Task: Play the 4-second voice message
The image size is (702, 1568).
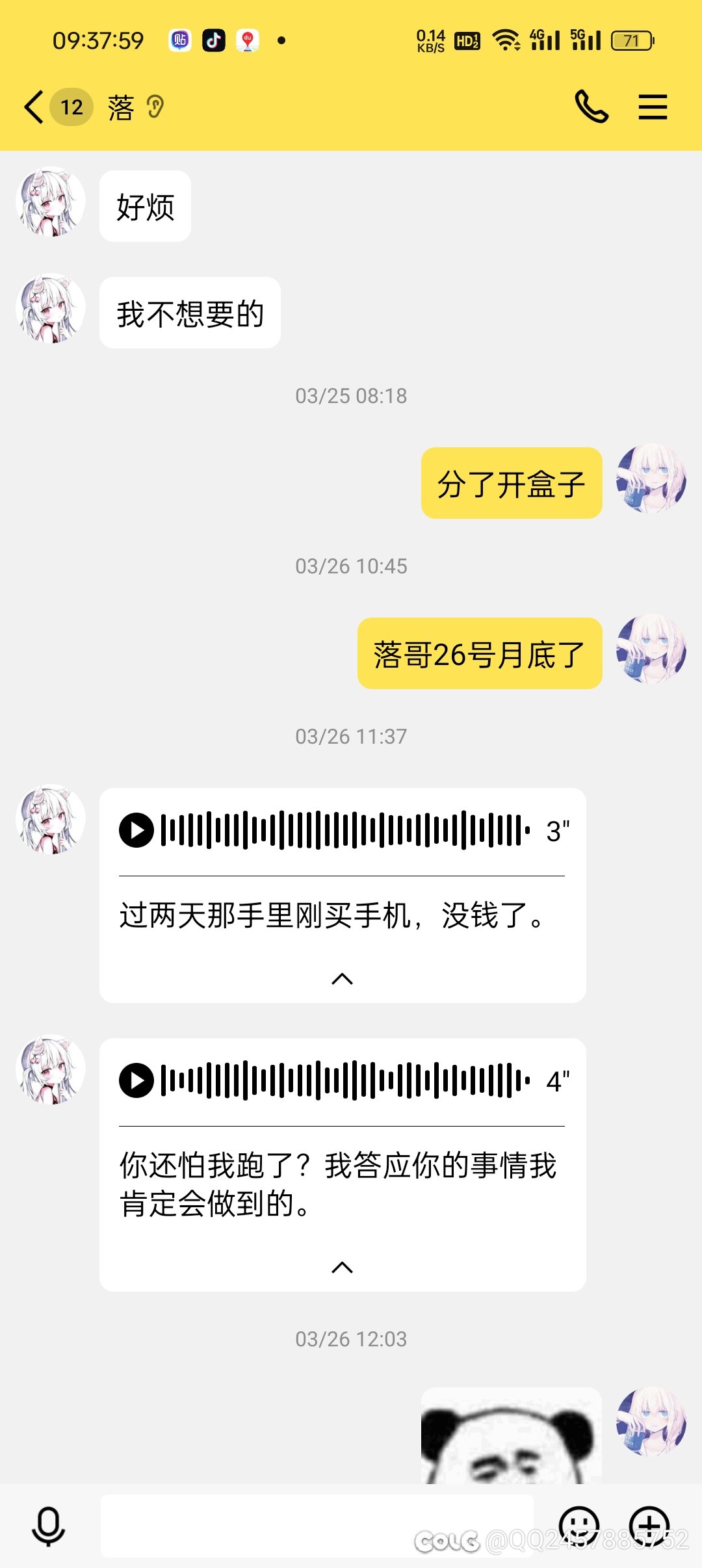Action: pos(136,1080)
